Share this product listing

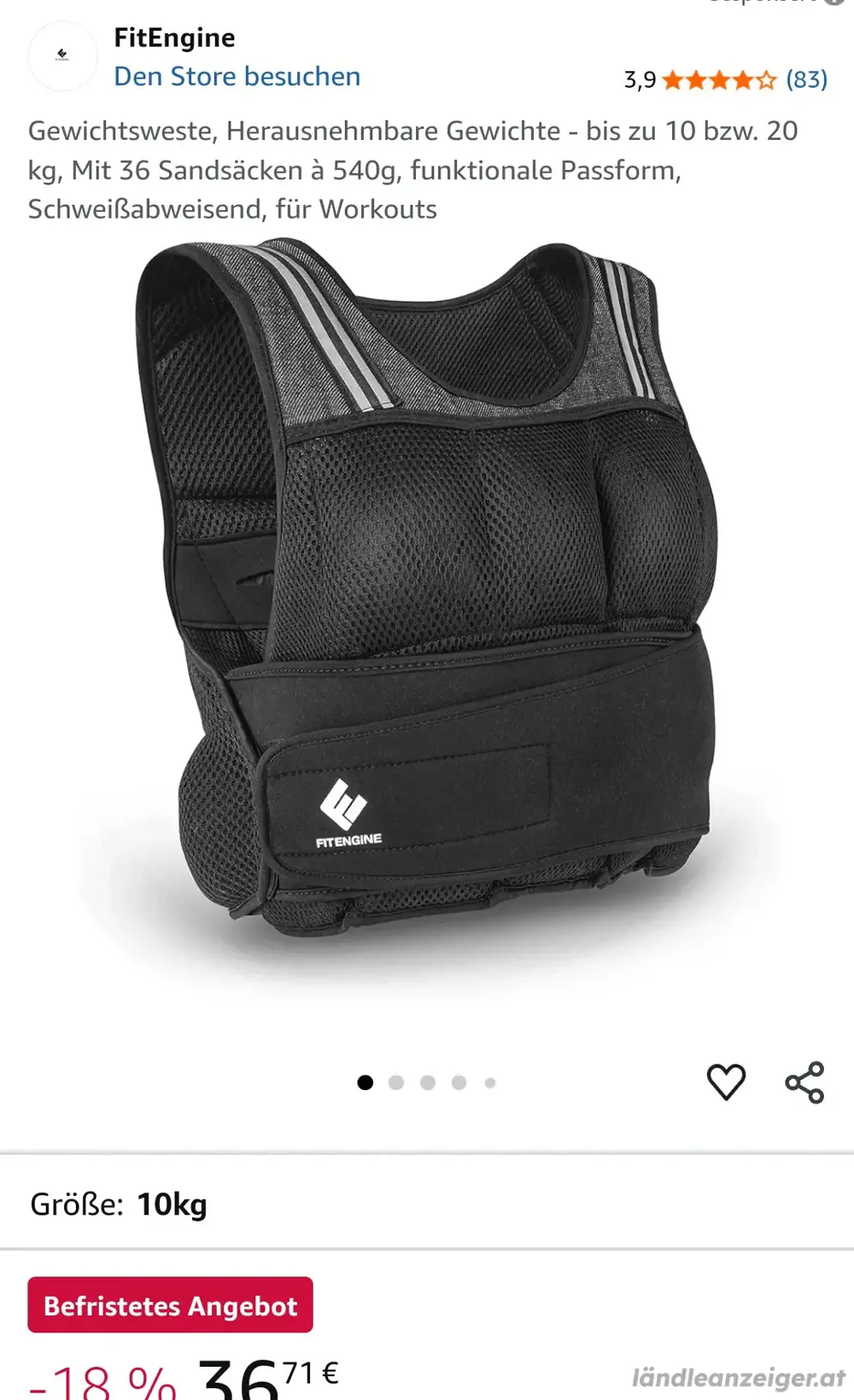click(x=804, y=1082)
